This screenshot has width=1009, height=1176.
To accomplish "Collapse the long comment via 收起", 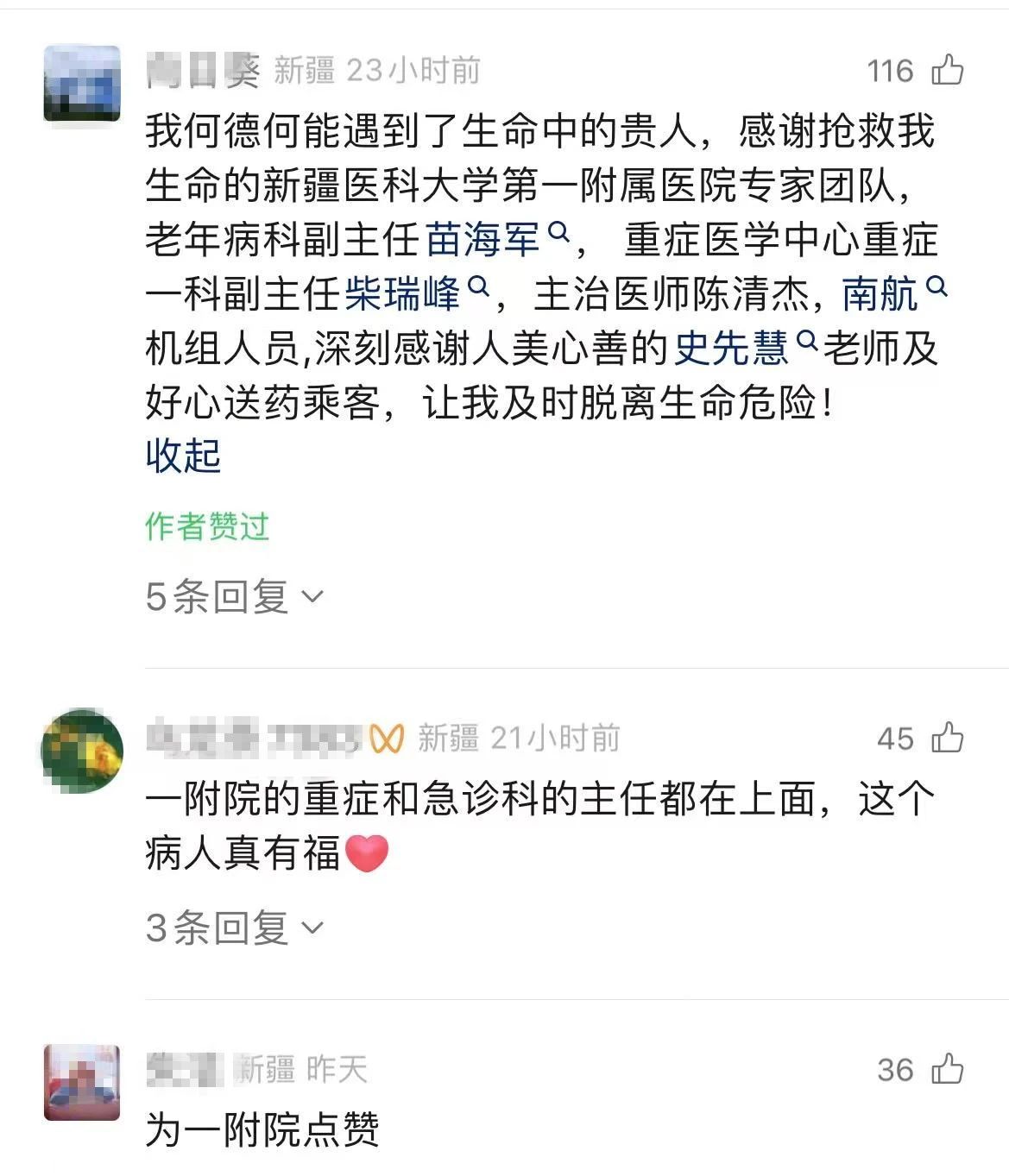I will pyautogui.click(x=183, y=456).
